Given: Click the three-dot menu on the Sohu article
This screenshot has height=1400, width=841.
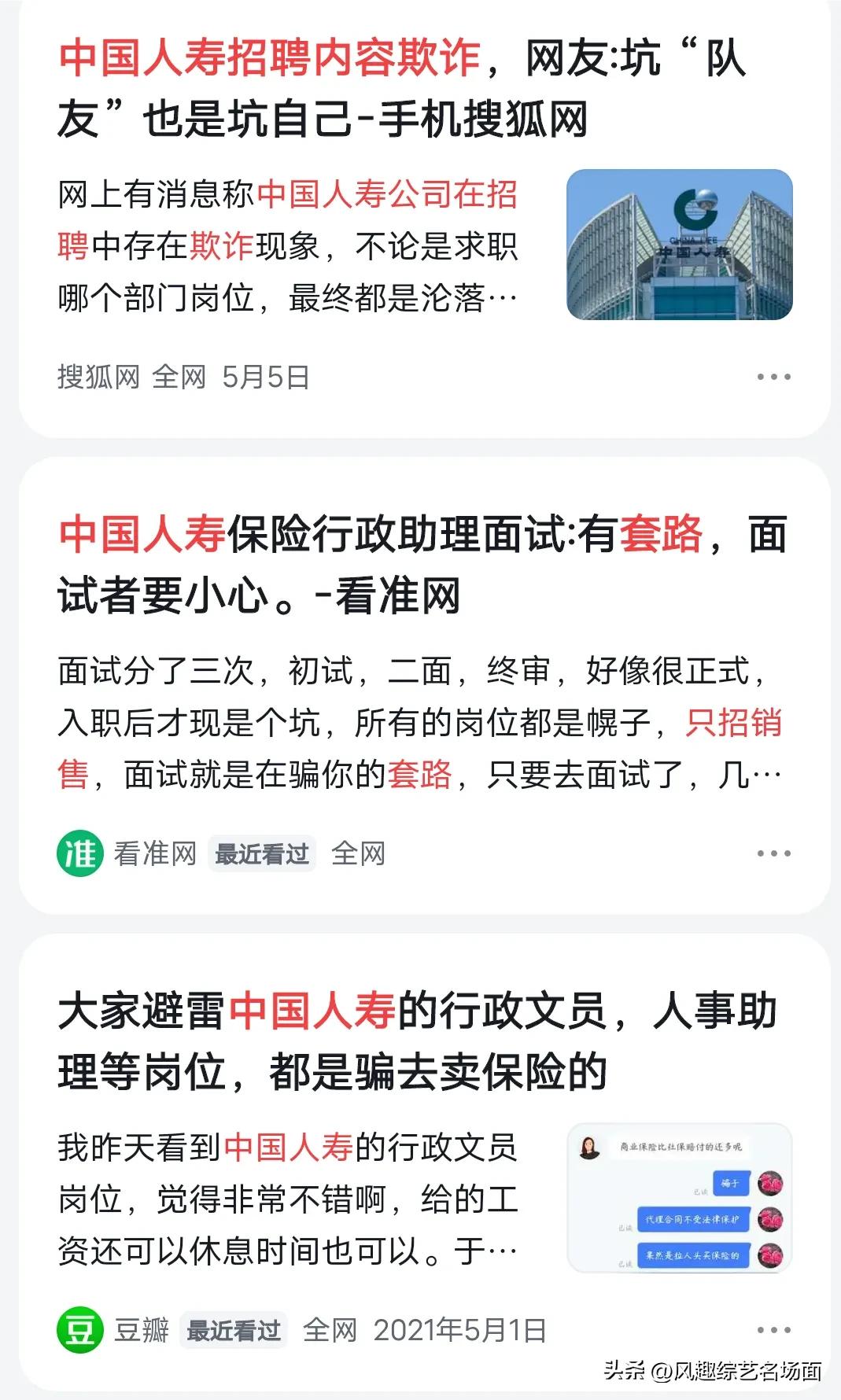Looking at the screenshot, I should point(773,378).
